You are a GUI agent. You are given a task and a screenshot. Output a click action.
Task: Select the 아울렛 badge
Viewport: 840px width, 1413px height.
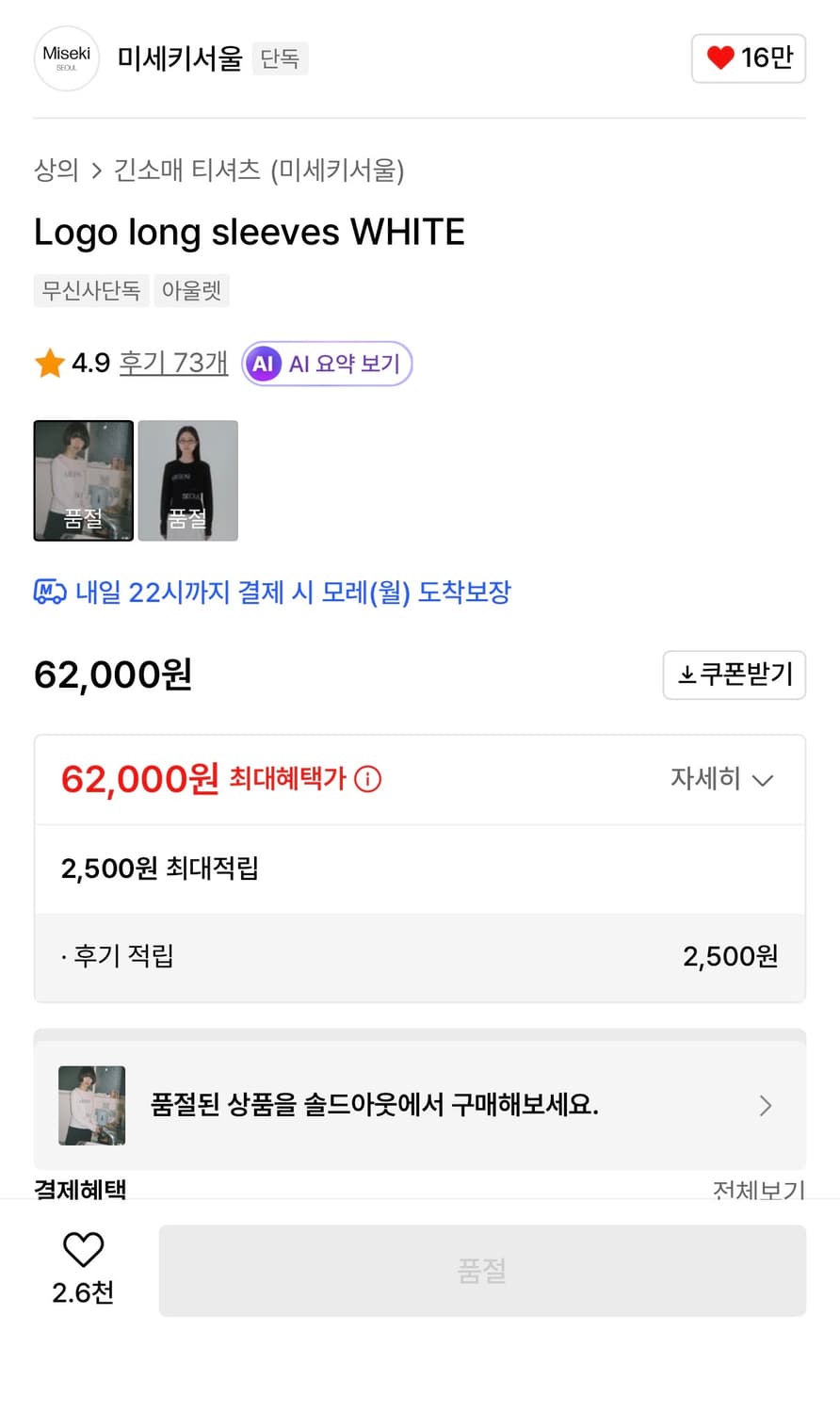click(191, 291)
